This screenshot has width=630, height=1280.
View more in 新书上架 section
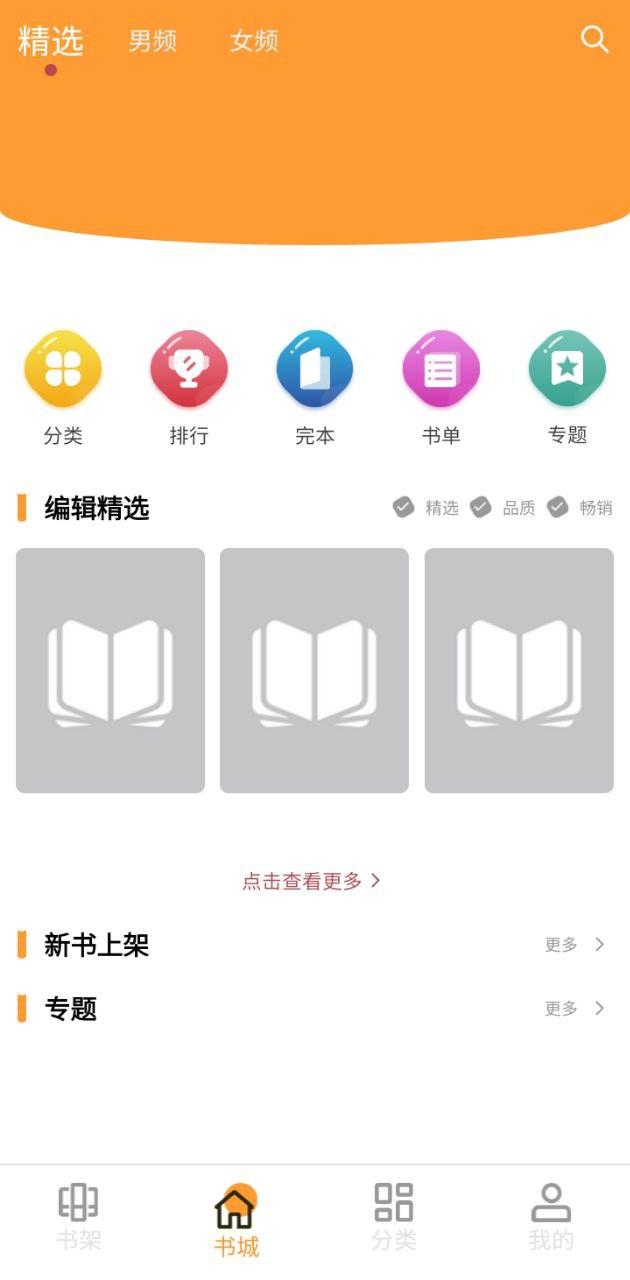click(575, 944)
